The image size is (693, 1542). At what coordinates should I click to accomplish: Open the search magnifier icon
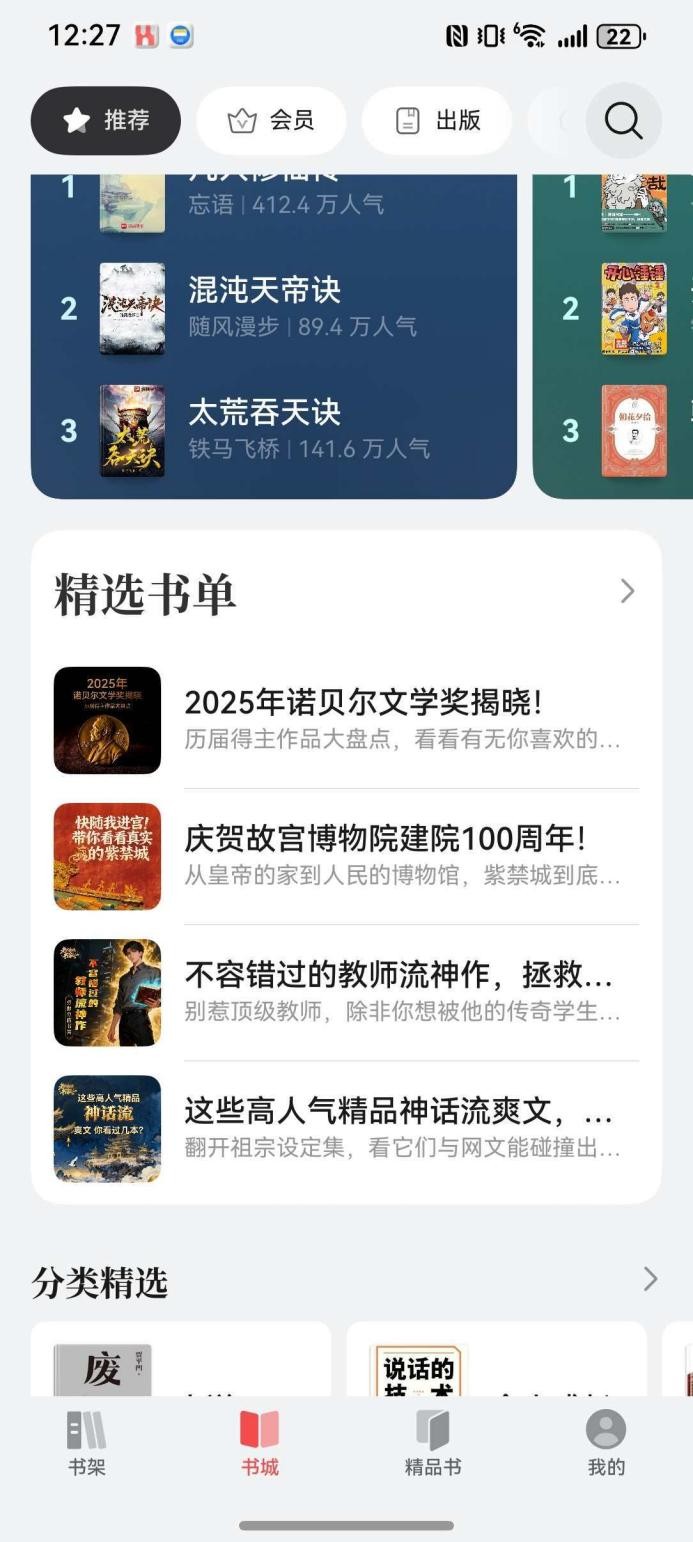click(623, 121)
